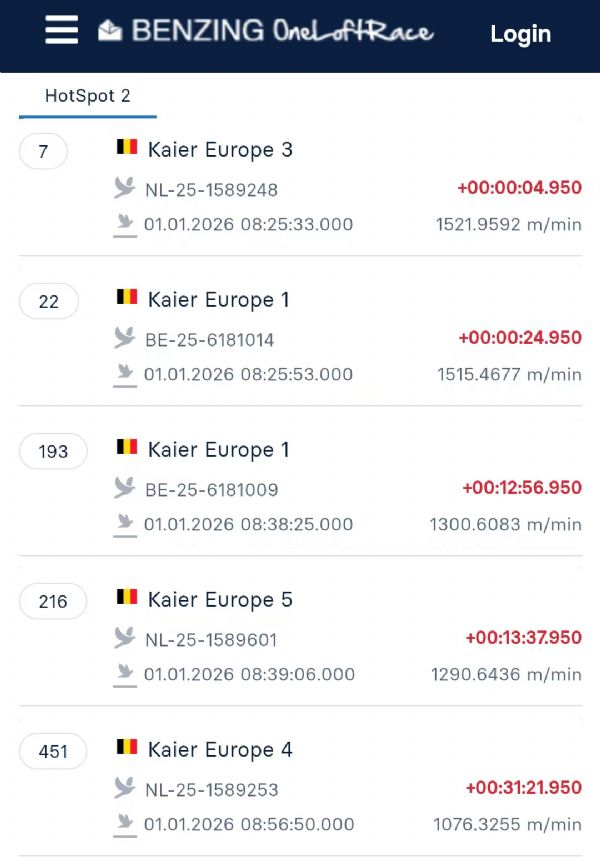Open the hamburger menu
This screenshot has height=860, width=600.
click(61, 30)
